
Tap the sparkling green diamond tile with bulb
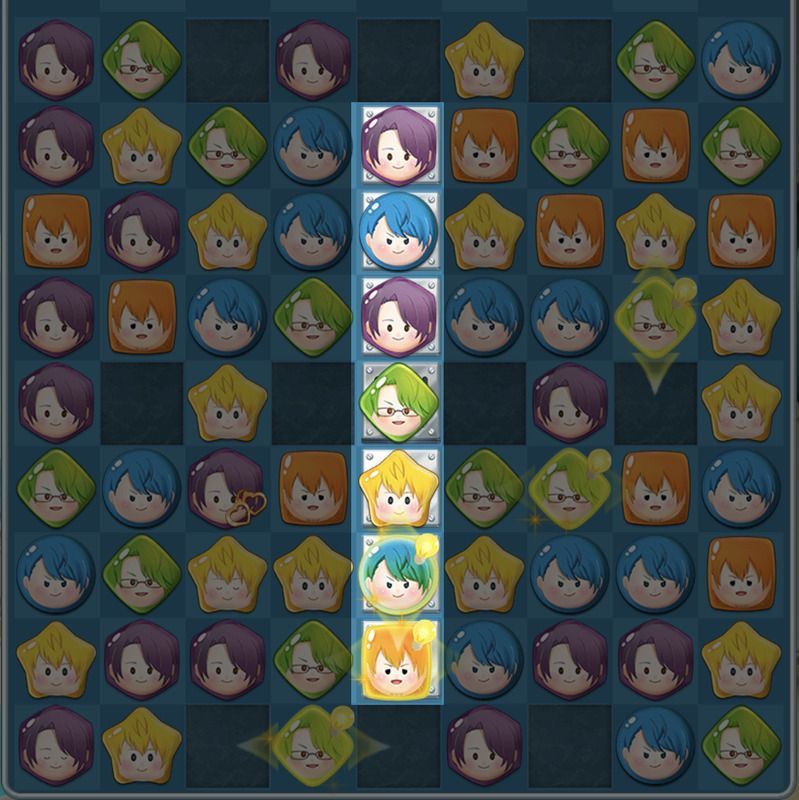570,489
